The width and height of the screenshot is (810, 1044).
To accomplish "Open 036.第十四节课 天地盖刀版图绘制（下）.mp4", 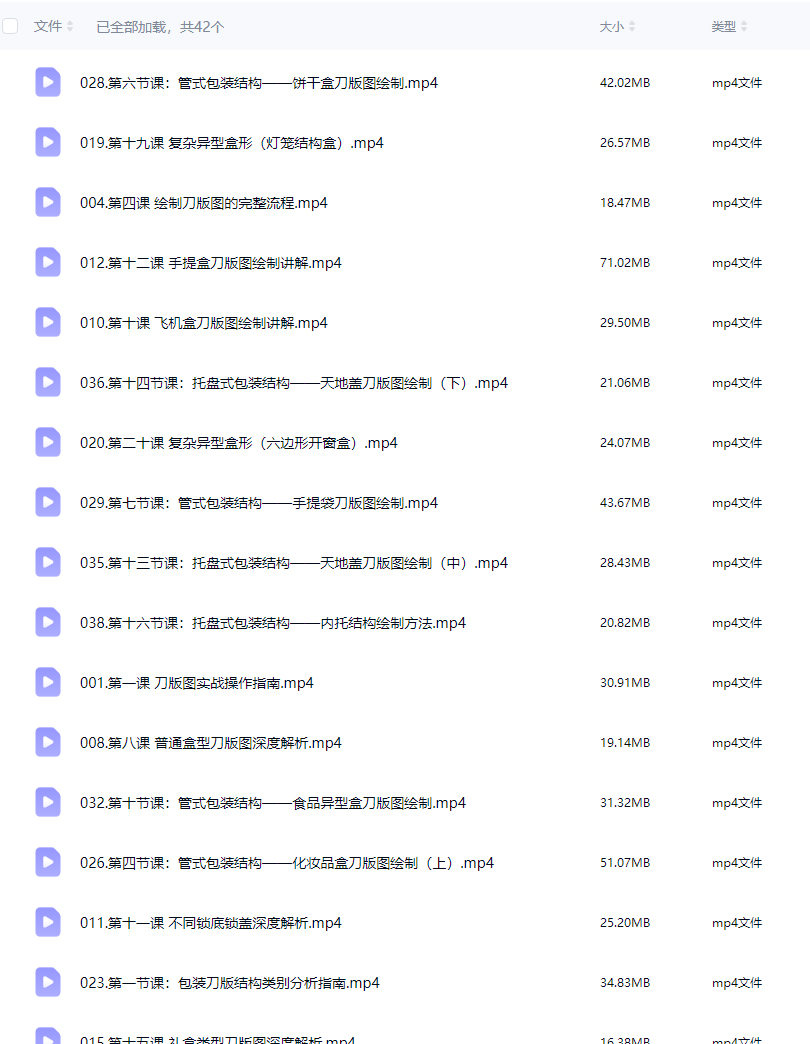I will coord(293,383).
